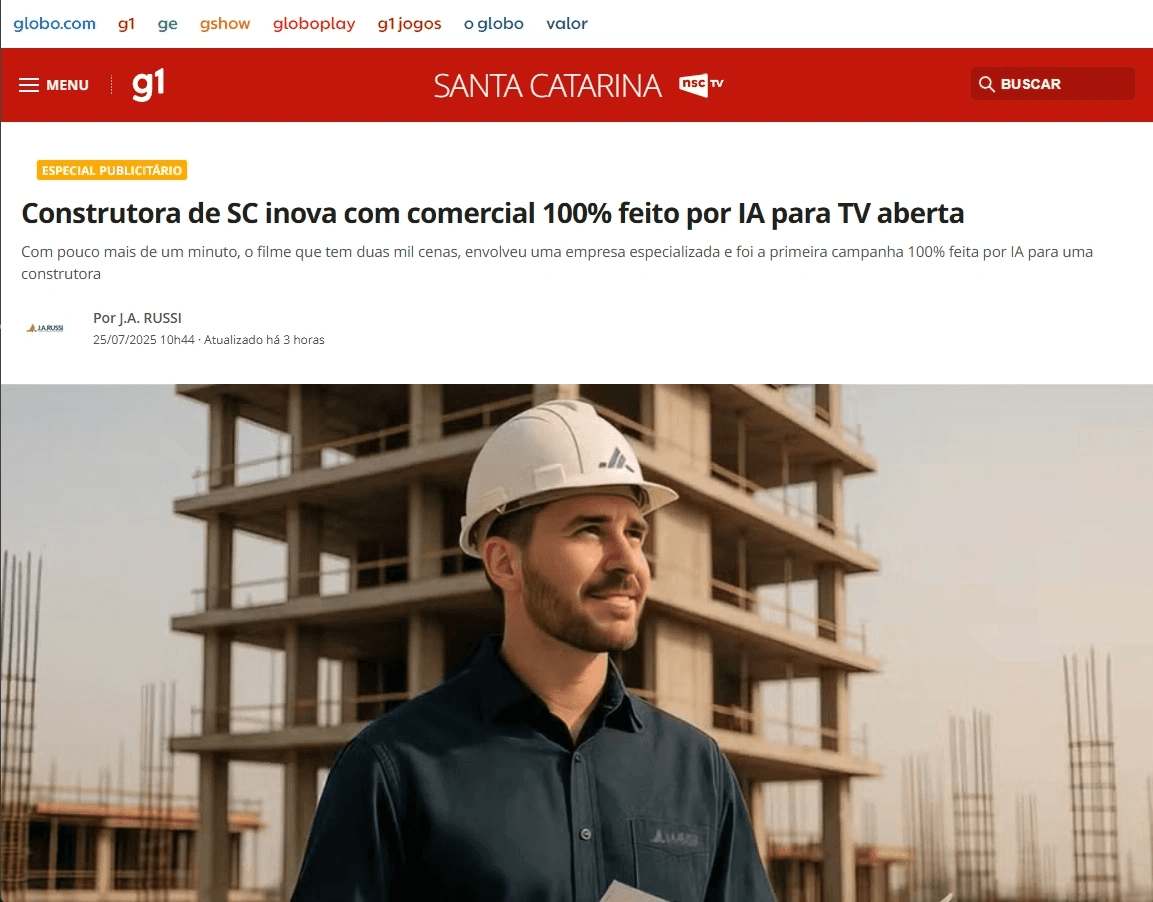The height and width of the screenshot is (902, 1153).
Task: Visit the gshow link
Action: (x=225, y=24)
